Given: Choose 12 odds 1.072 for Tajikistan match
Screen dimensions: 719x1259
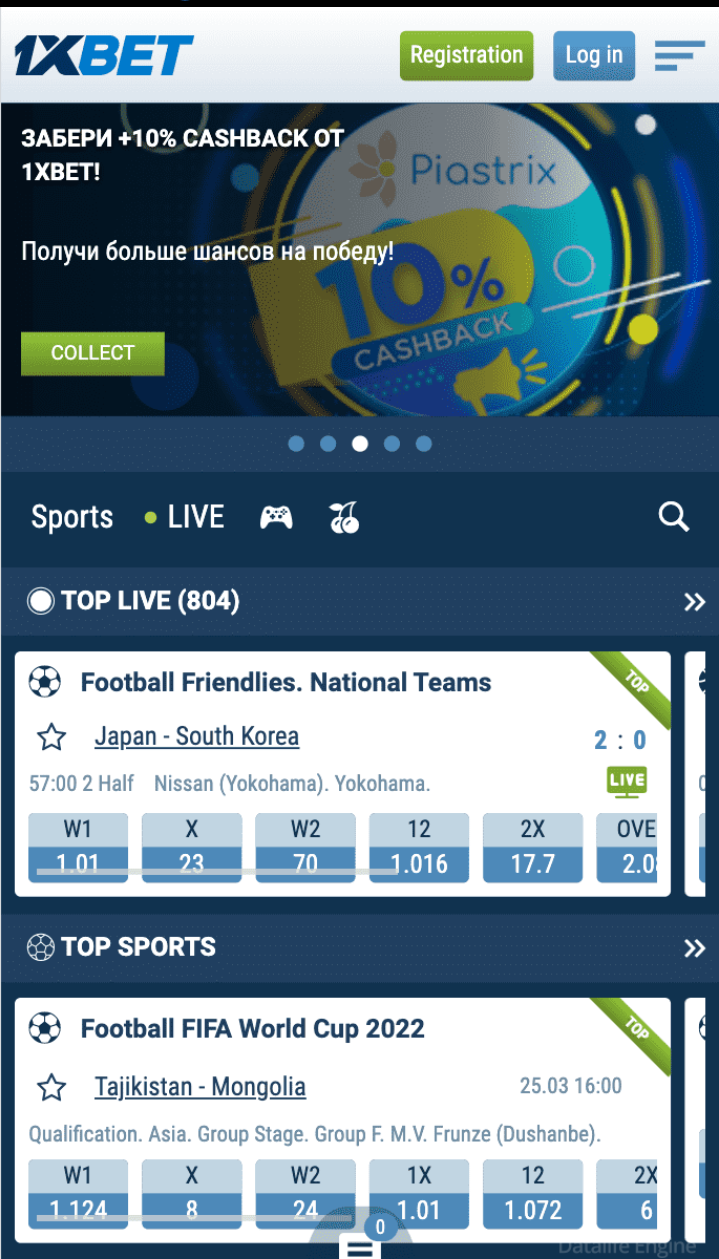Looking at the screenshot, I should (x=532, y=1194).
